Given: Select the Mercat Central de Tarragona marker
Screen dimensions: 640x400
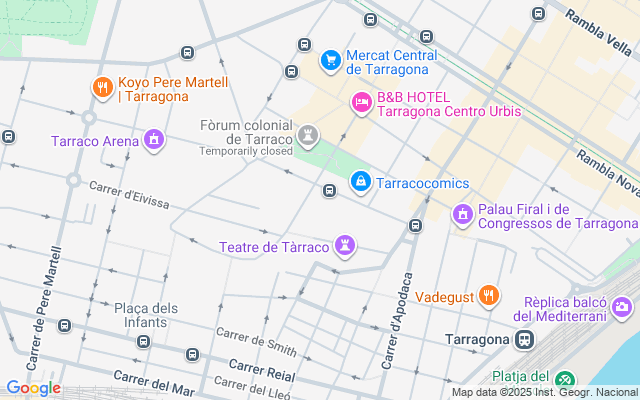Looking at the screenshot, I should pyautogui.click(x=331, y=61).
